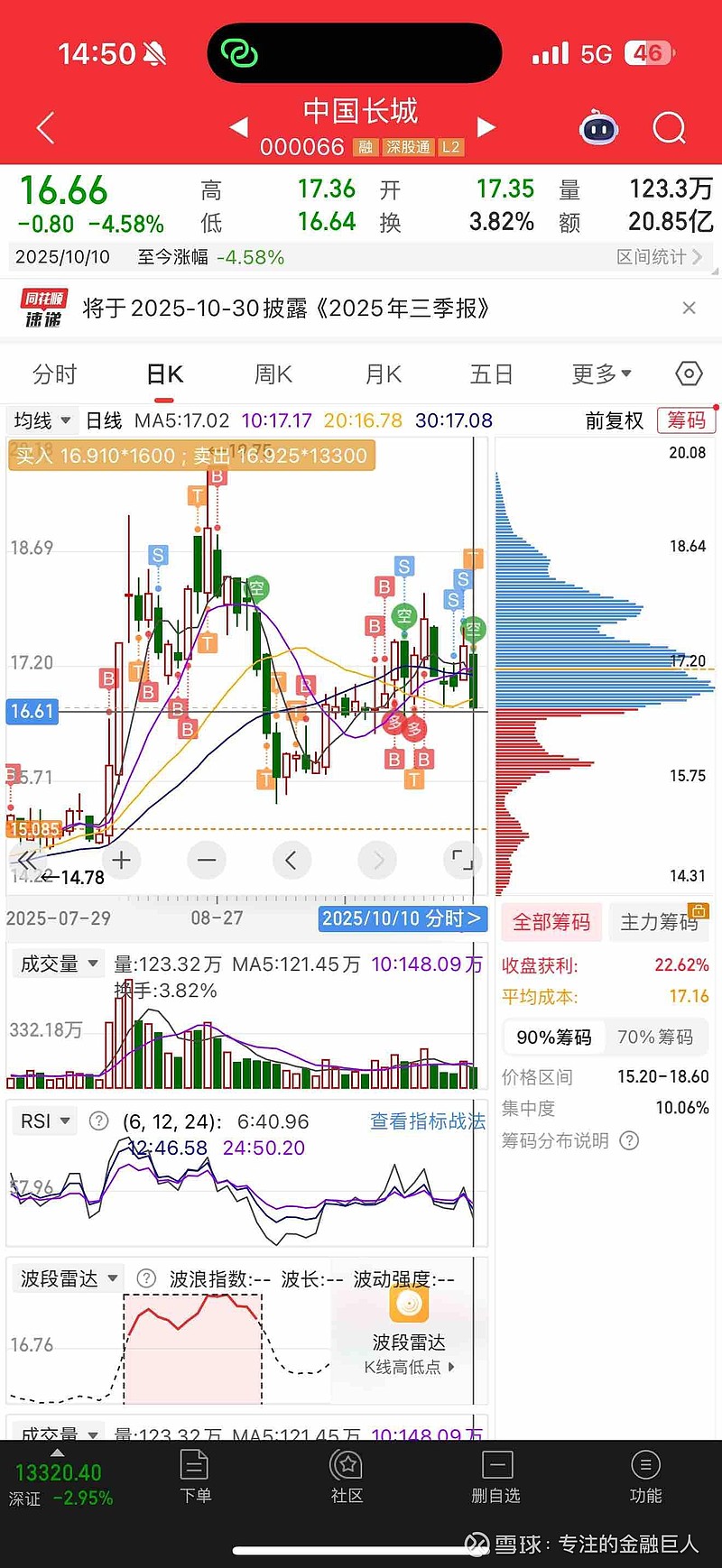Open 区间统计 range statistics

coord(658,257)
